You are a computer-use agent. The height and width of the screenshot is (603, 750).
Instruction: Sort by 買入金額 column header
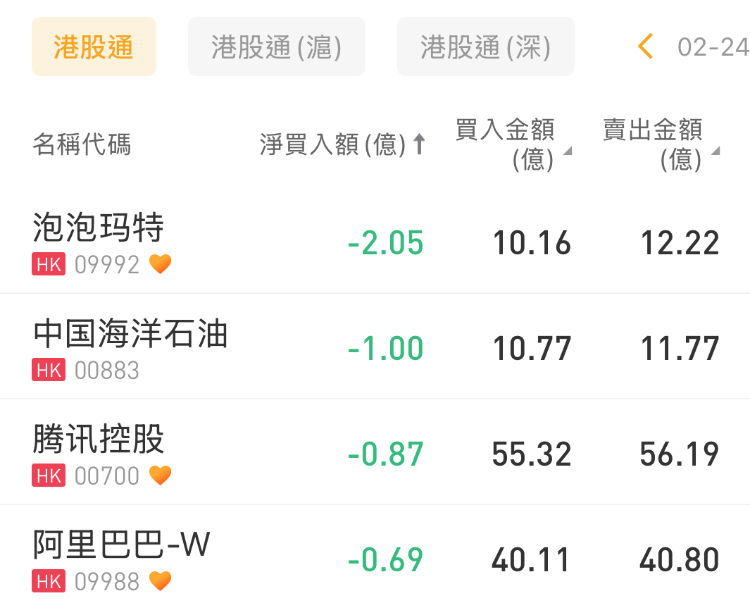512,144
